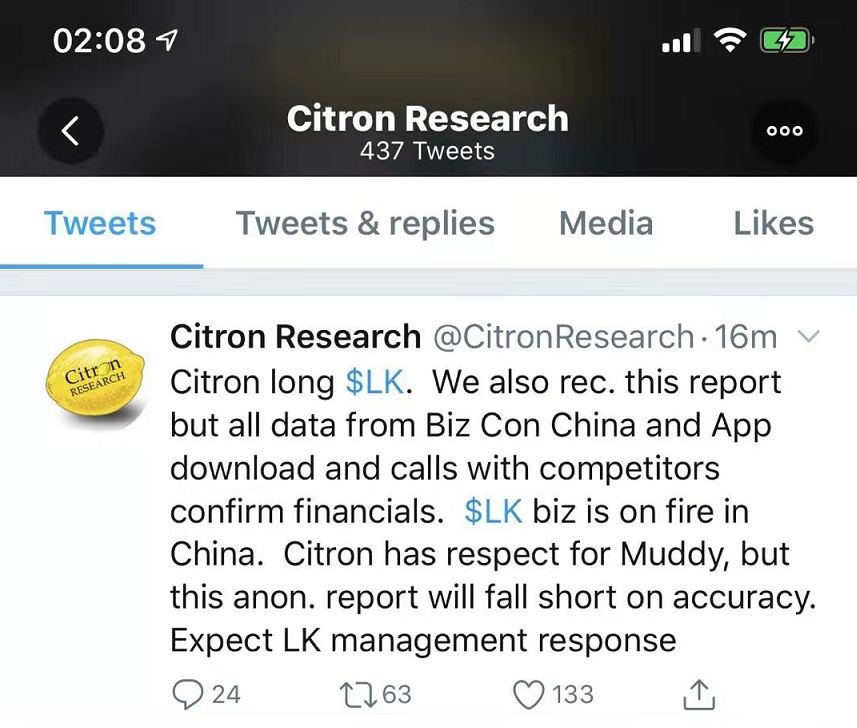The height and width of the screenshot is (728, 857).
Task: Switch to the Tweets tab
Action: pyautogui.click(x=100, y=223)
